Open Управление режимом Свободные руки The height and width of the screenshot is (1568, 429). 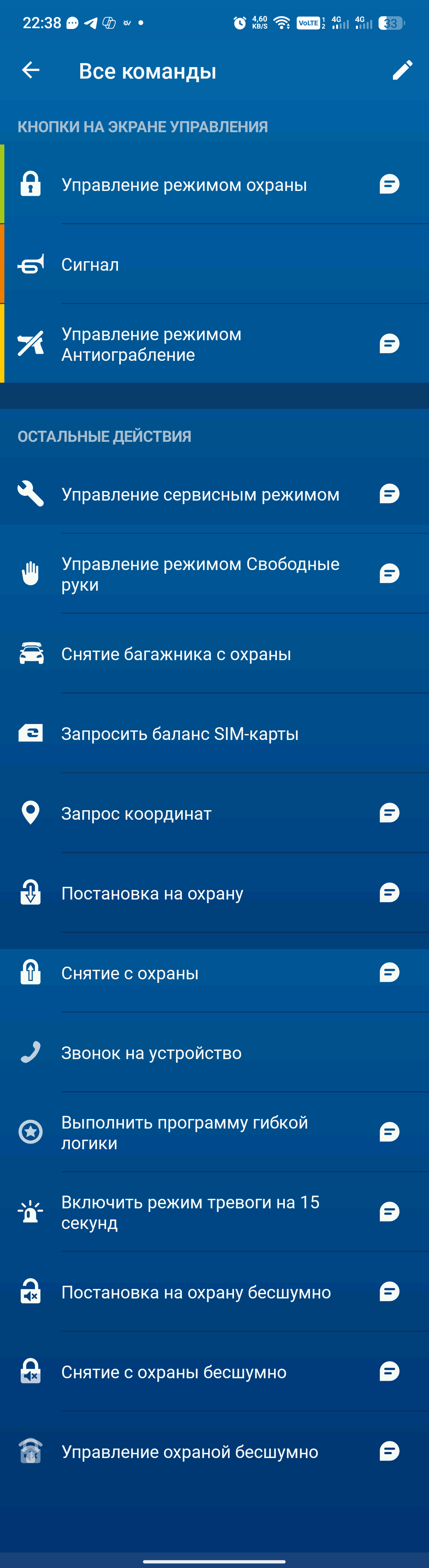tap(201, 573)
